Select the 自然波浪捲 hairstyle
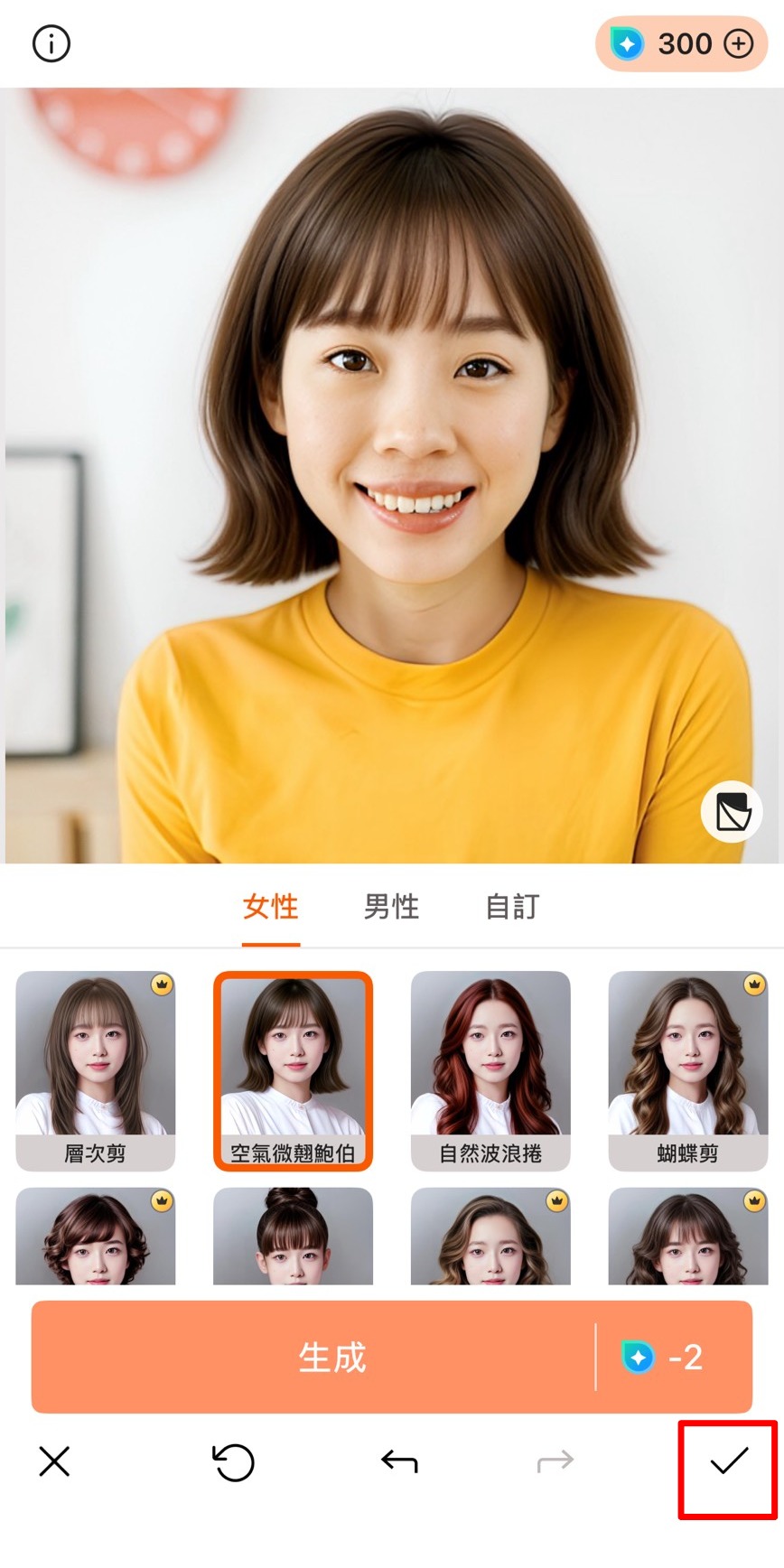This screenshot has height=1568, width=784. [490, 1069]
